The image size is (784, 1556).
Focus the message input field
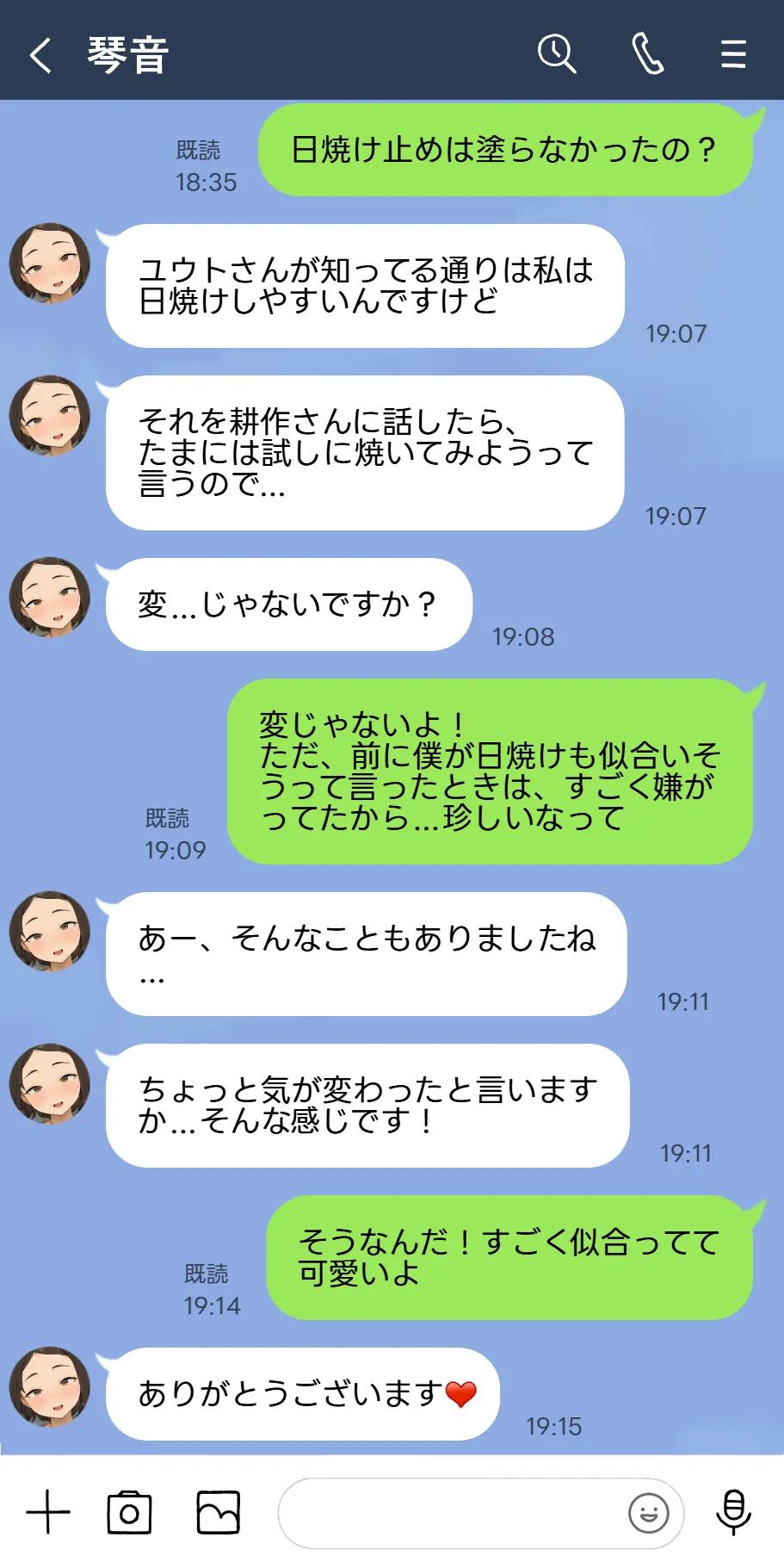coord(448,1513)
